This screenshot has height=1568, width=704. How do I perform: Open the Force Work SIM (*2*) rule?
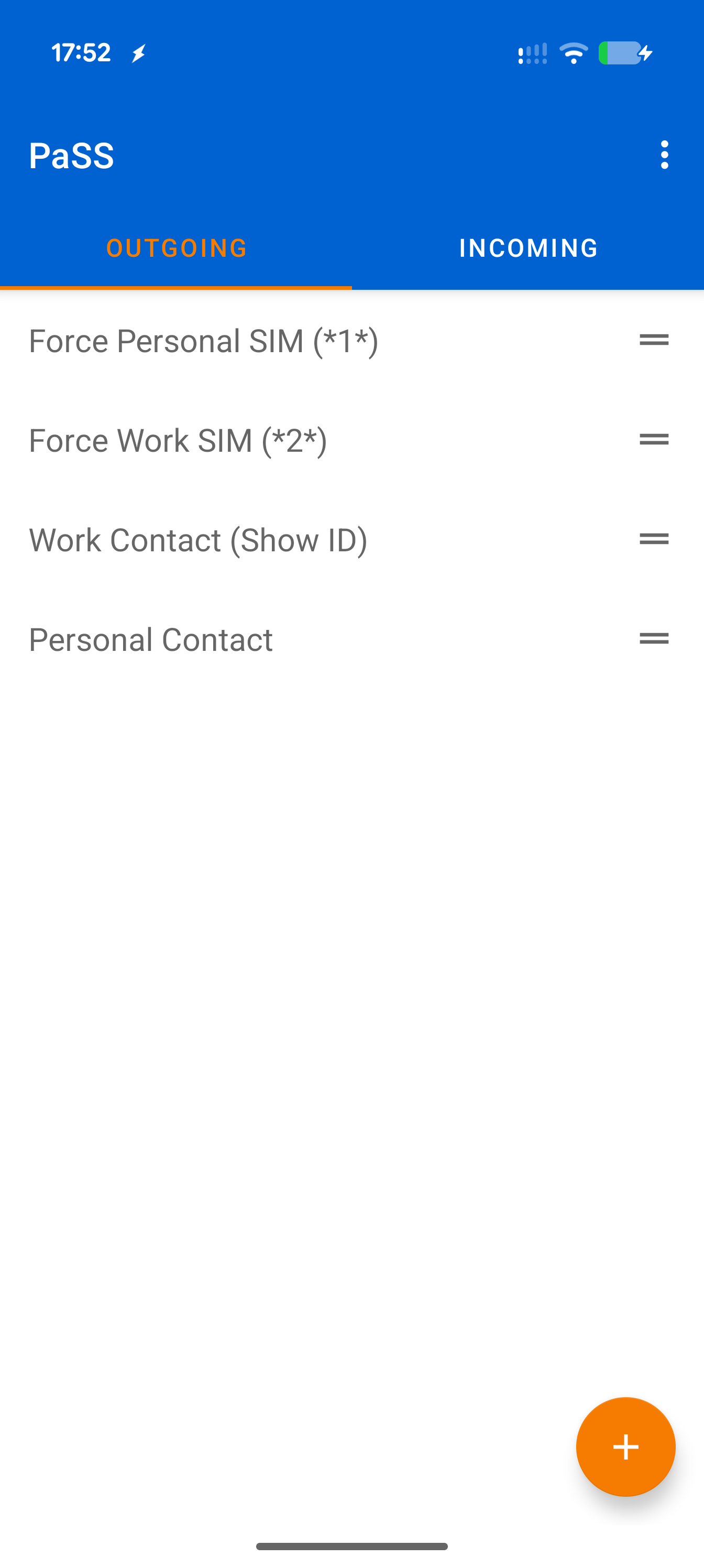tap(178, 440)
